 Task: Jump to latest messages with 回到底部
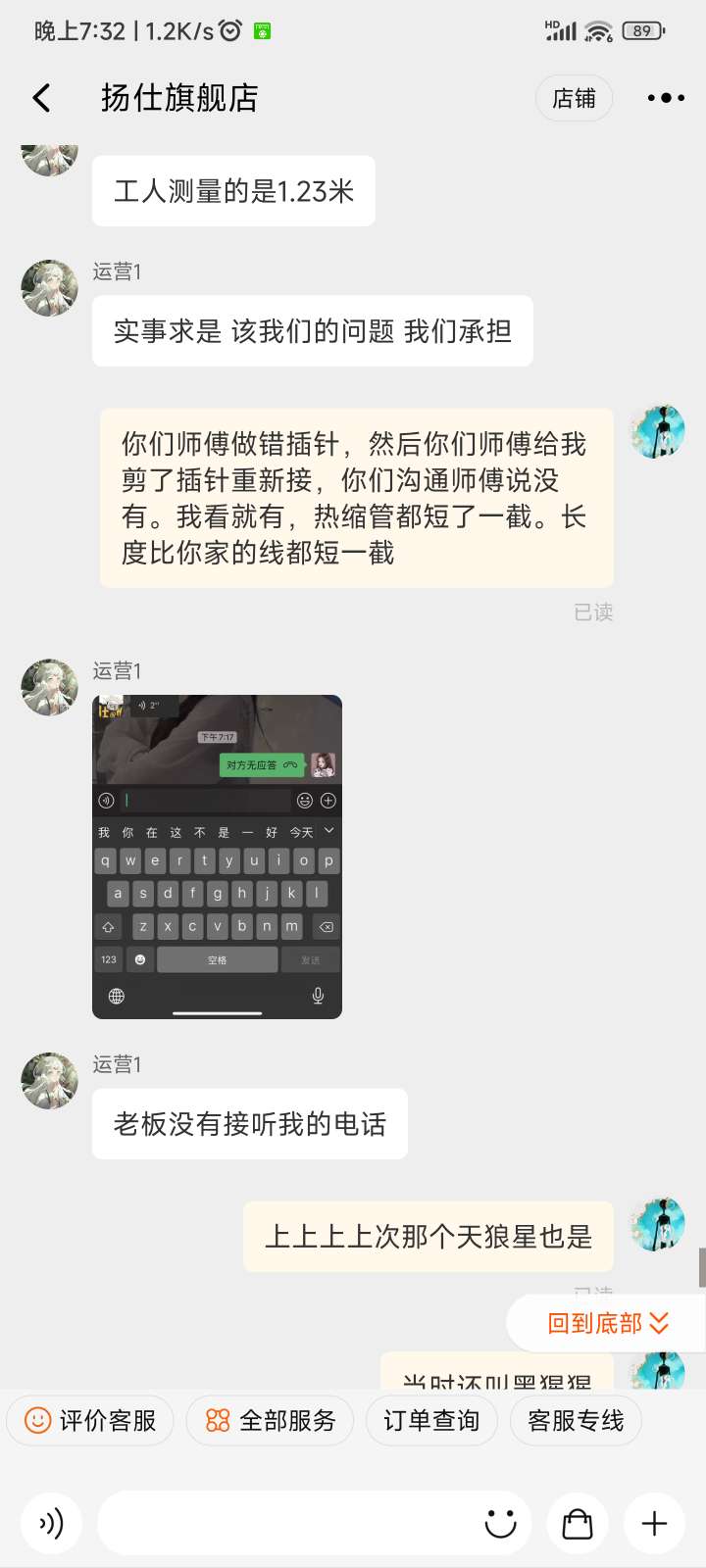607,1323
